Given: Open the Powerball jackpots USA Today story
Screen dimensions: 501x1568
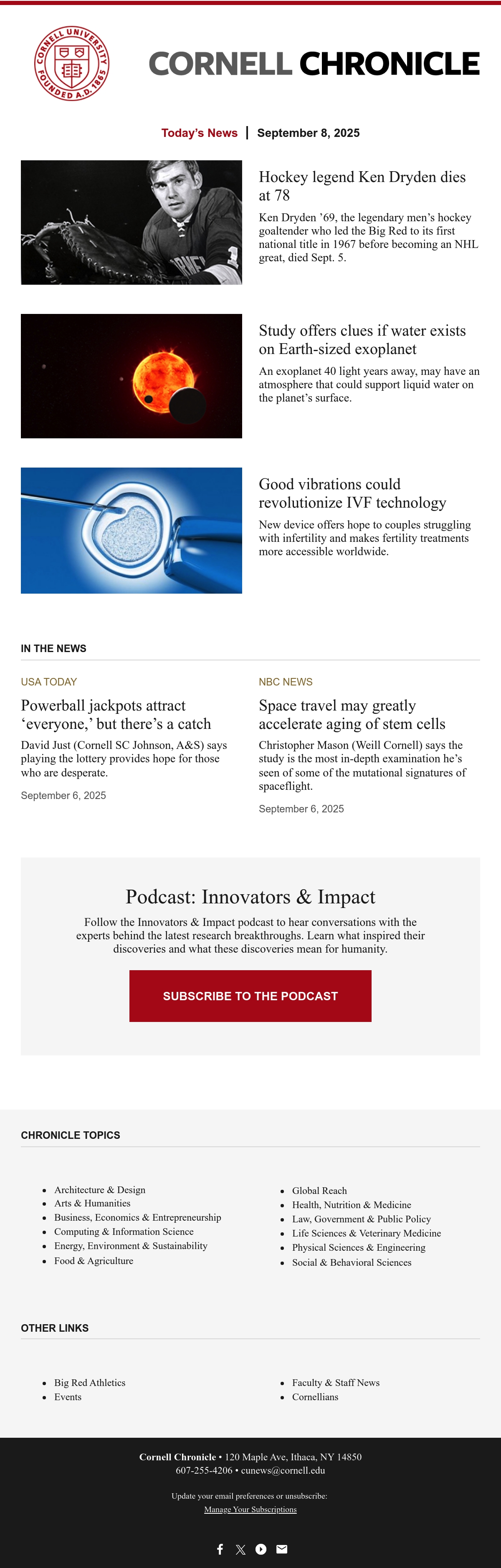Looking at the screenshot, I should point(116,715).
